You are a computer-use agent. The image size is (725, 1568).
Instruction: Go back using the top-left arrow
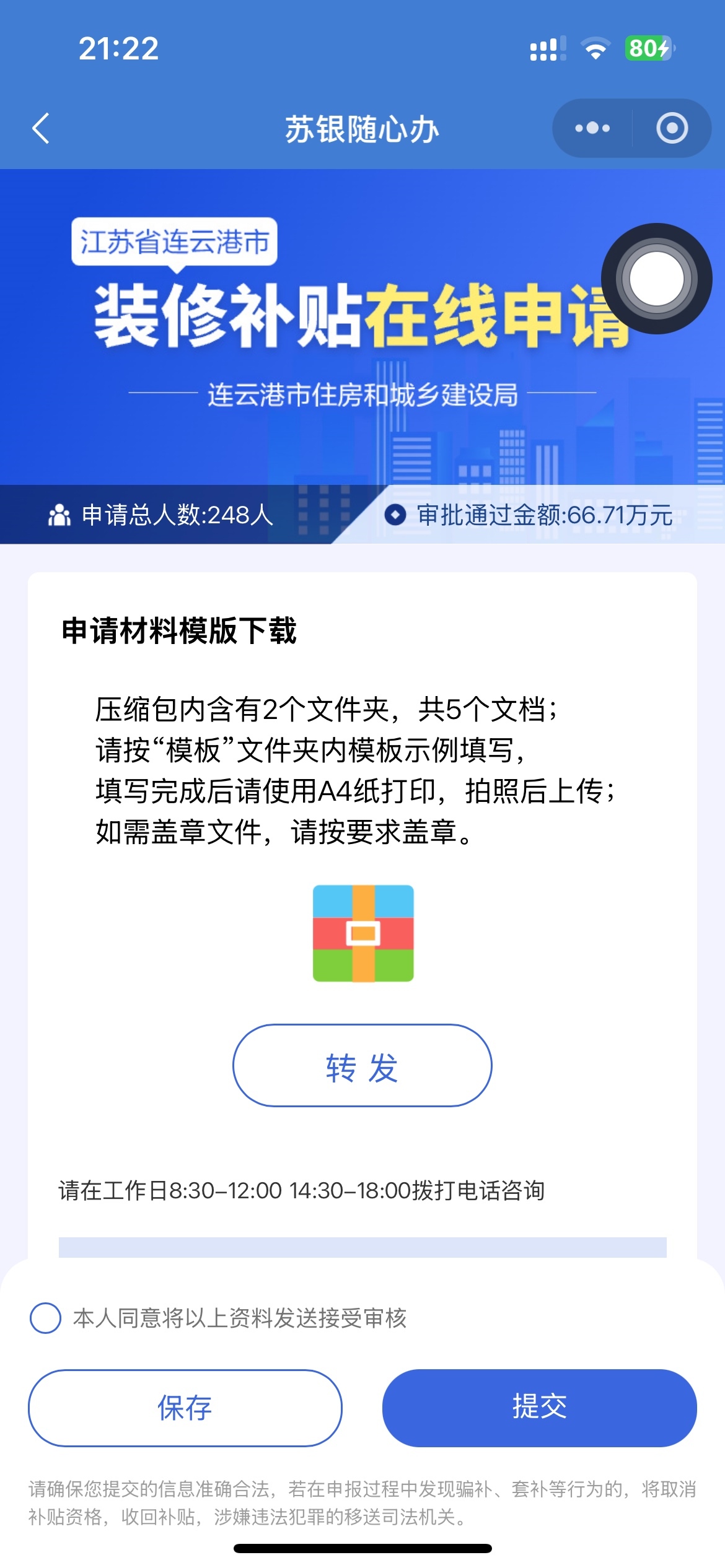pos(41,129)
